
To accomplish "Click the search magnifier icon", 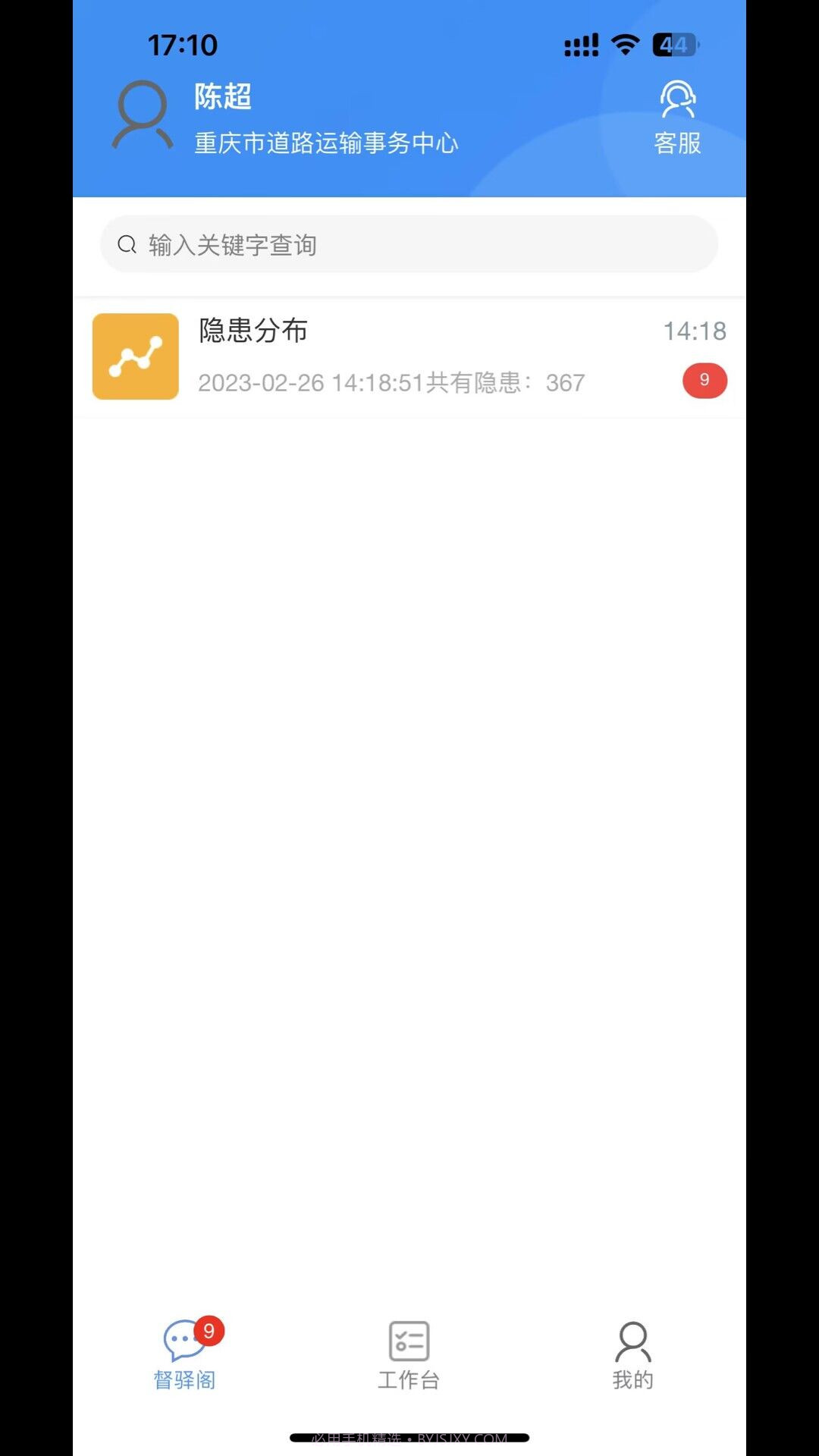I will click(127, 244).
